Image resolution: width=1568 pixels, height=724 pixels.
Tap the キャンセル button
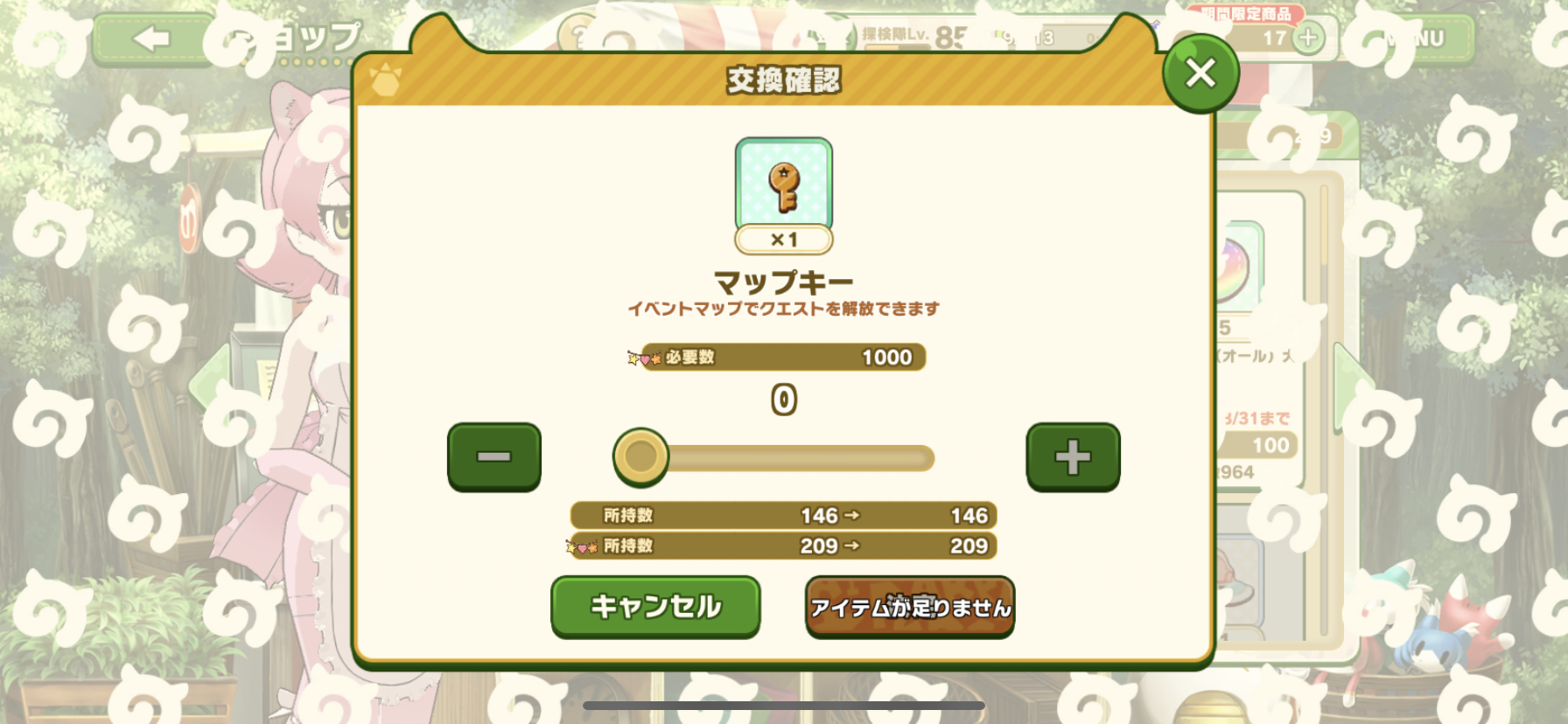655,606
